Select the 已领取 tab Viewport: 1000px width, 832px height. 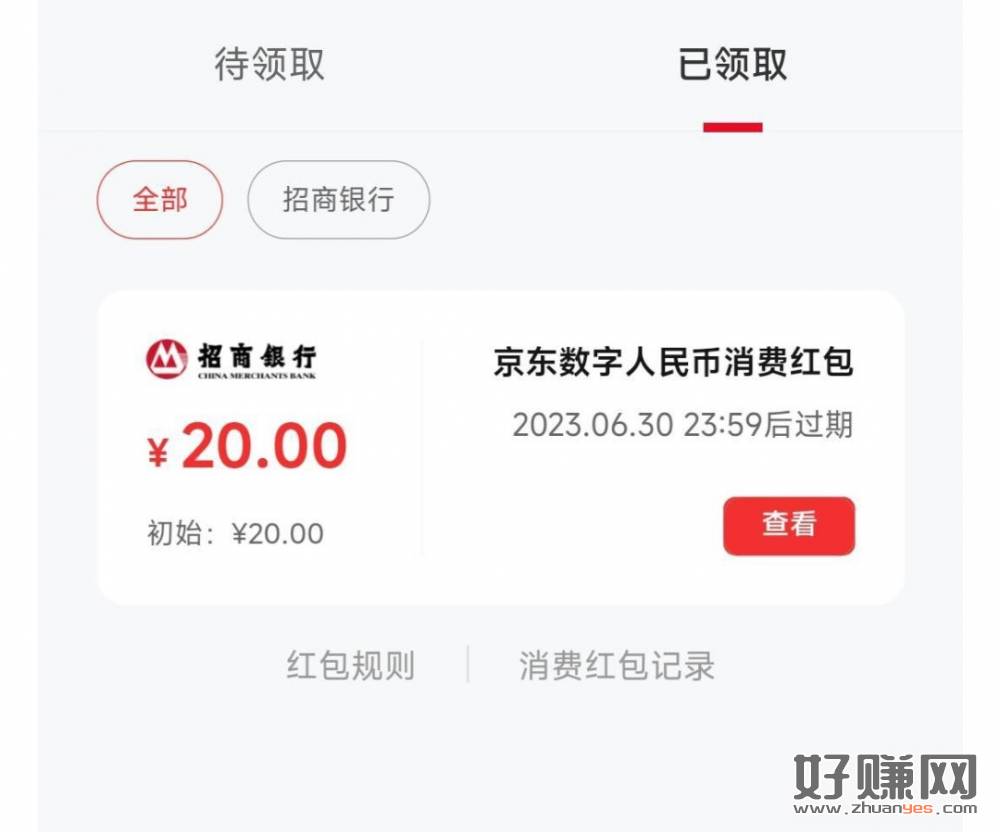[x=732, y=64]
